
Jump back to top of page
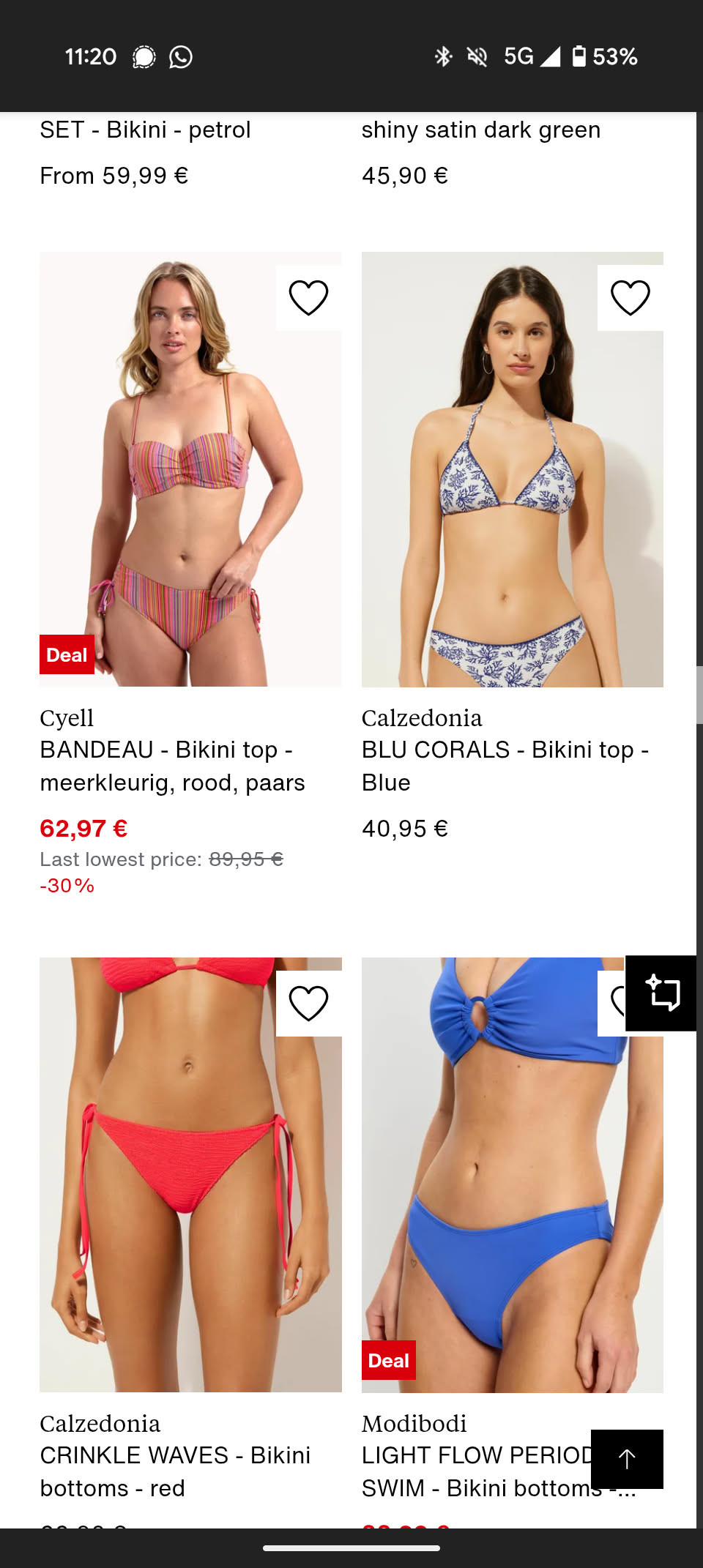(x=627, y=1459)
